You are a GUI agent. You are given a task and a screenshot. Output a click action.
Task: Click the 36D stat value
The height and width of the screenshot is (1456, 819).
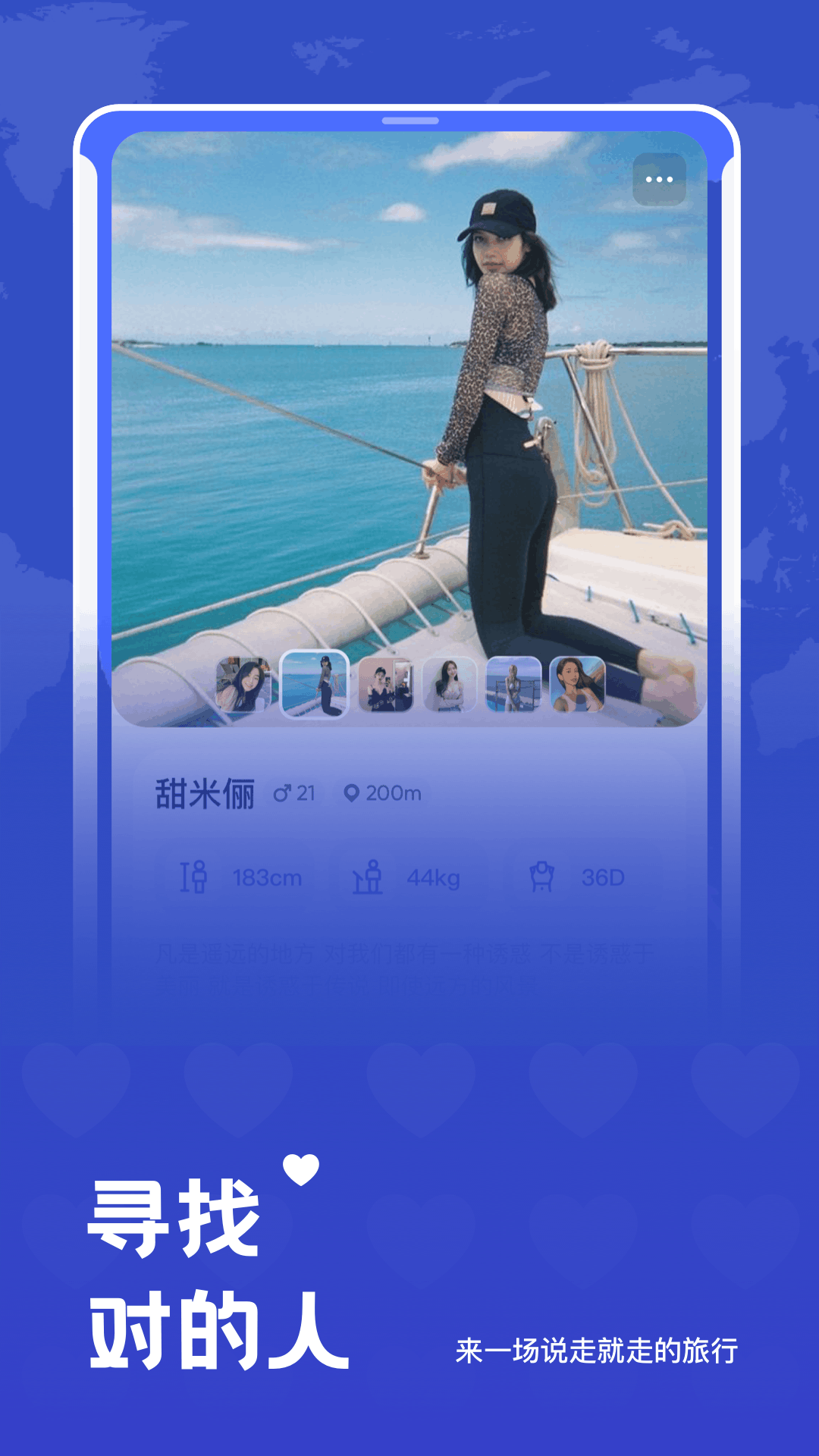(x=604, y=878)
